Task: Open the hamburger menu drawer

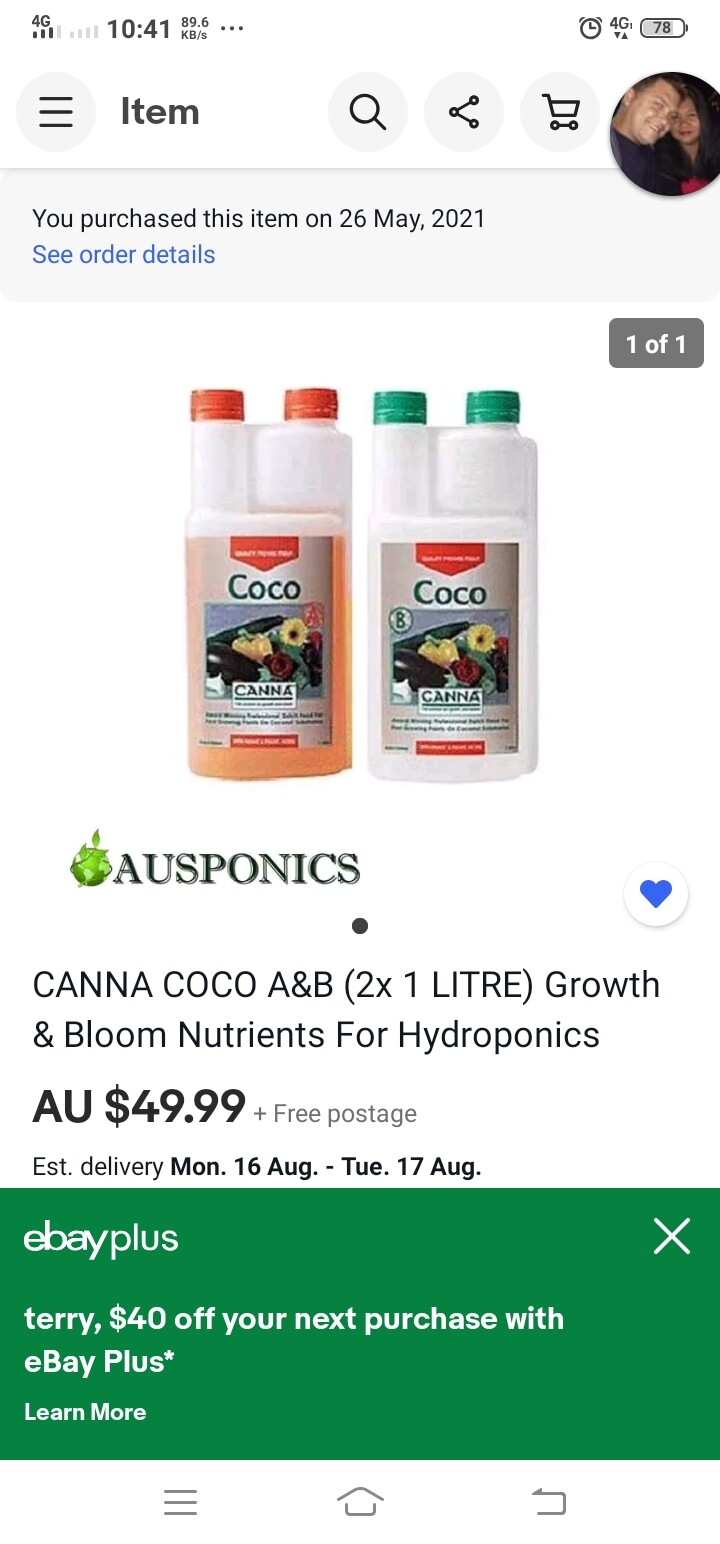Action: point(56,112)
